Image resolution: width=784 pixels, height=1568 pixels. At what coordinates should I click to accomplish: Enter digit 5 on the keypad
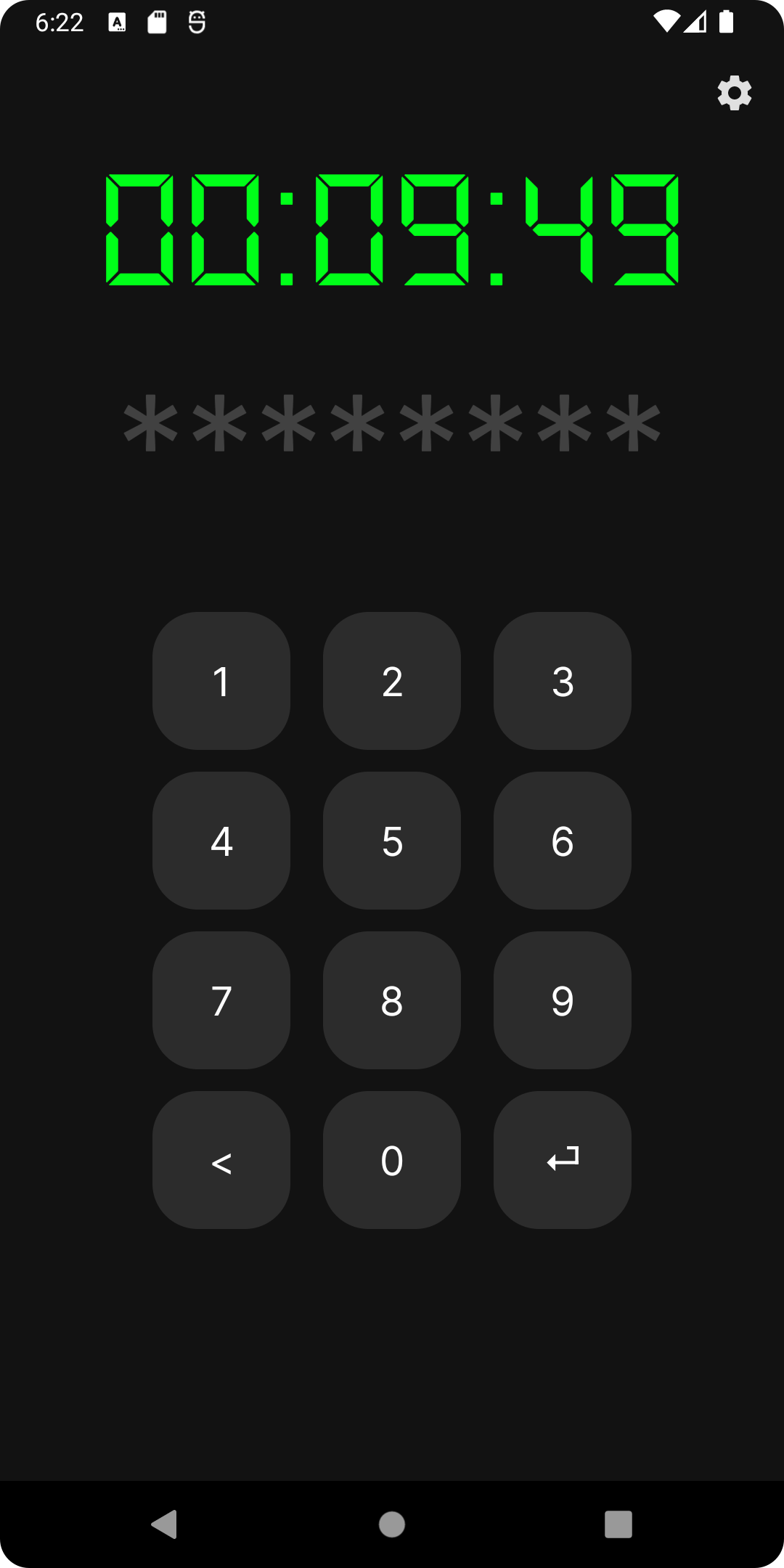click(x=392, y=841)
